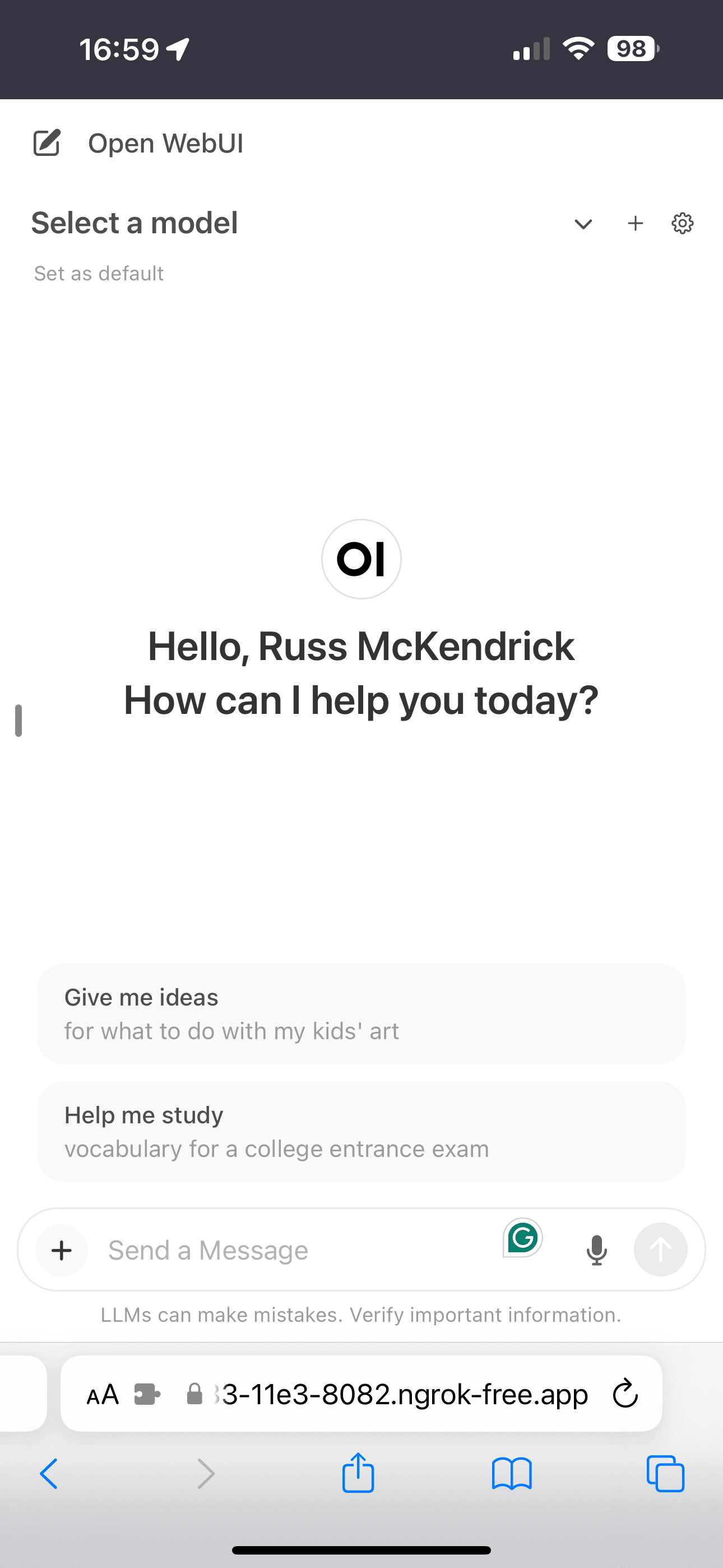Open the Grammarly icon in message box

tap(523, 1238)
